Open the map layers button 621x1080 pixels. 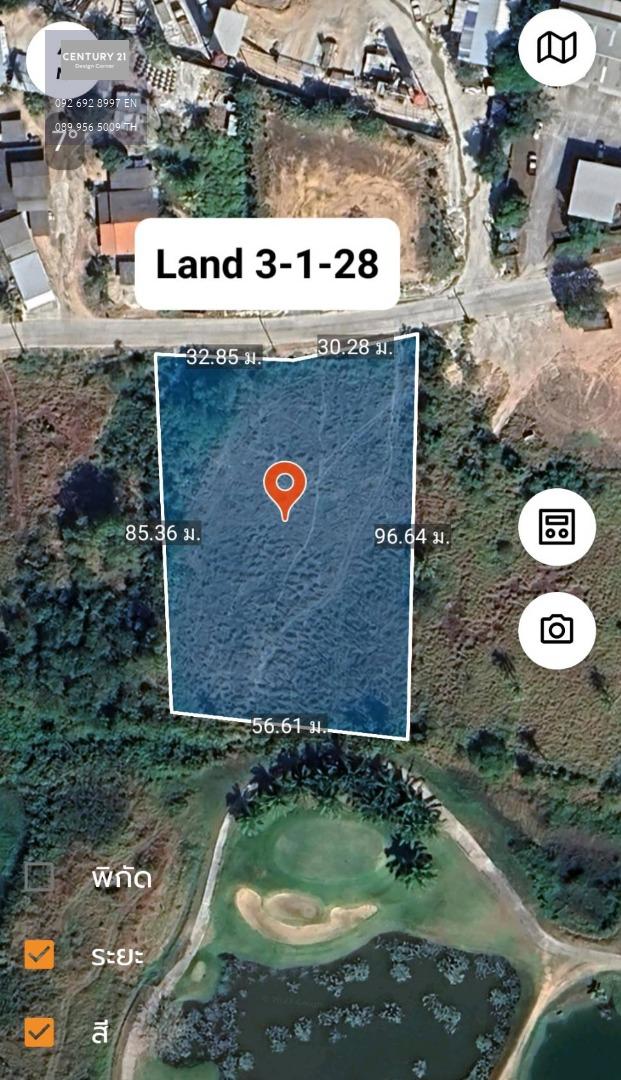tap(556, 48)
